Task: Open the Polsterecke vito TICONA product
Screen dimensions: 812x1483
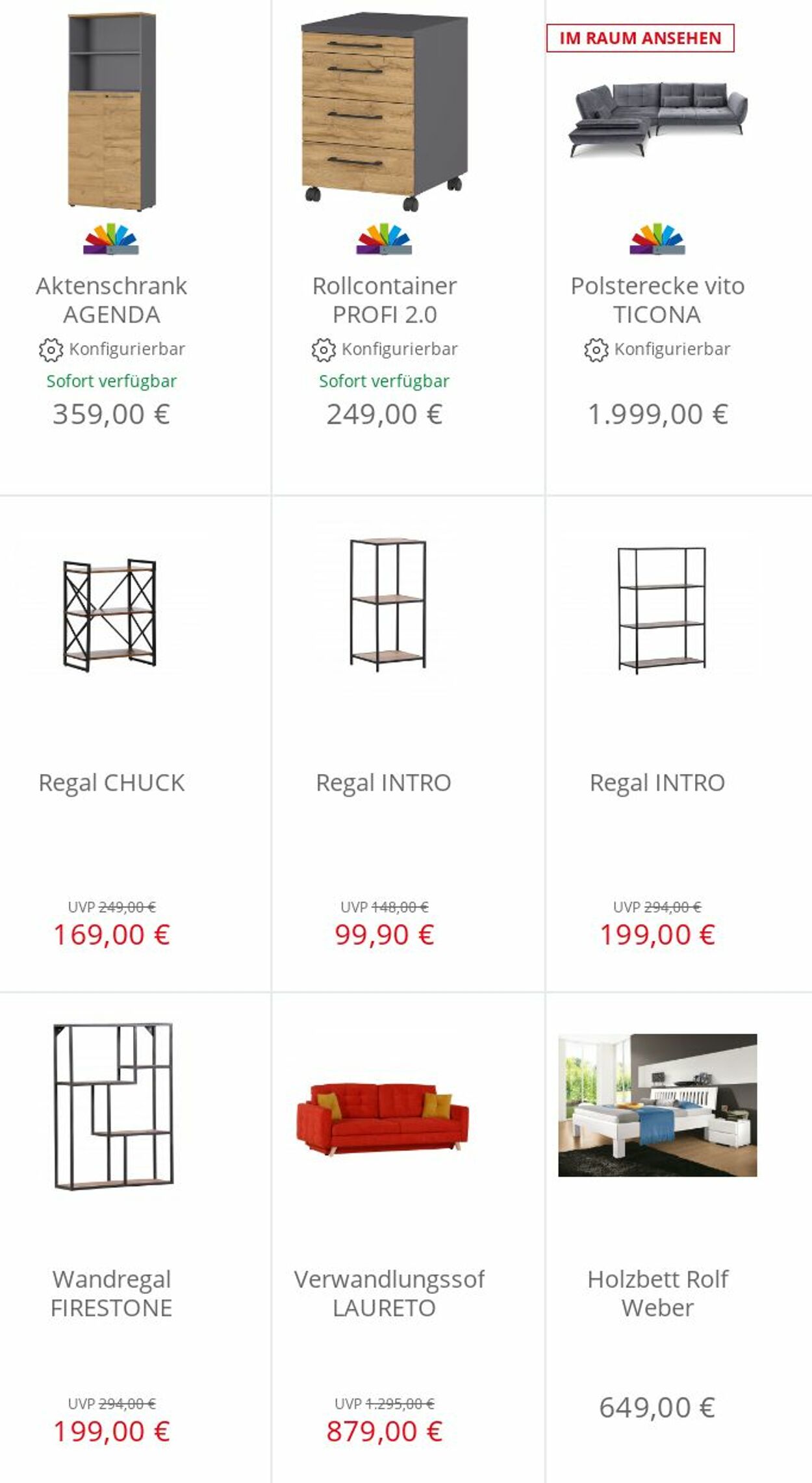Action: point(657,300)
